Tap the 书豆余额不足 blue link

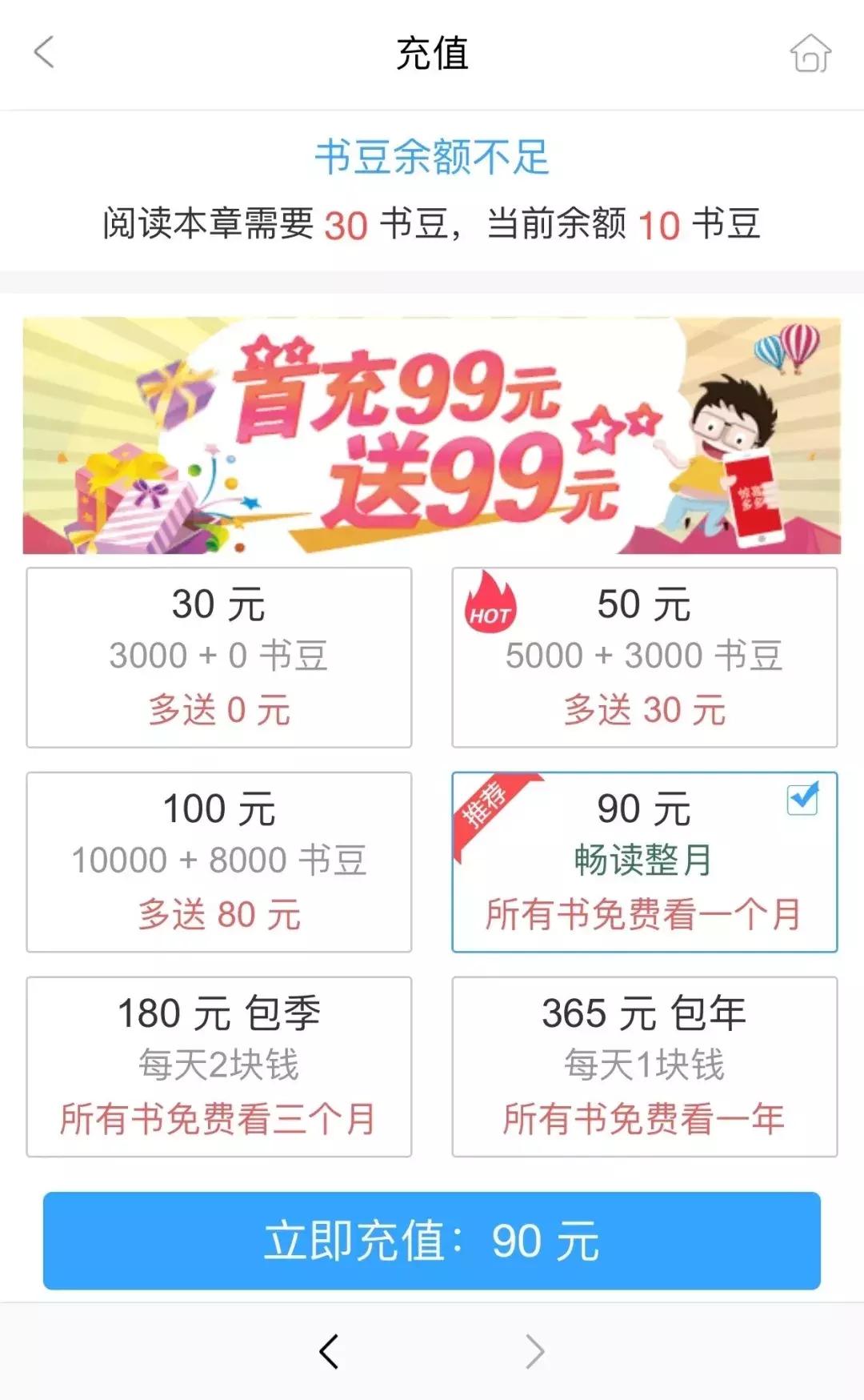coord(432,158)
